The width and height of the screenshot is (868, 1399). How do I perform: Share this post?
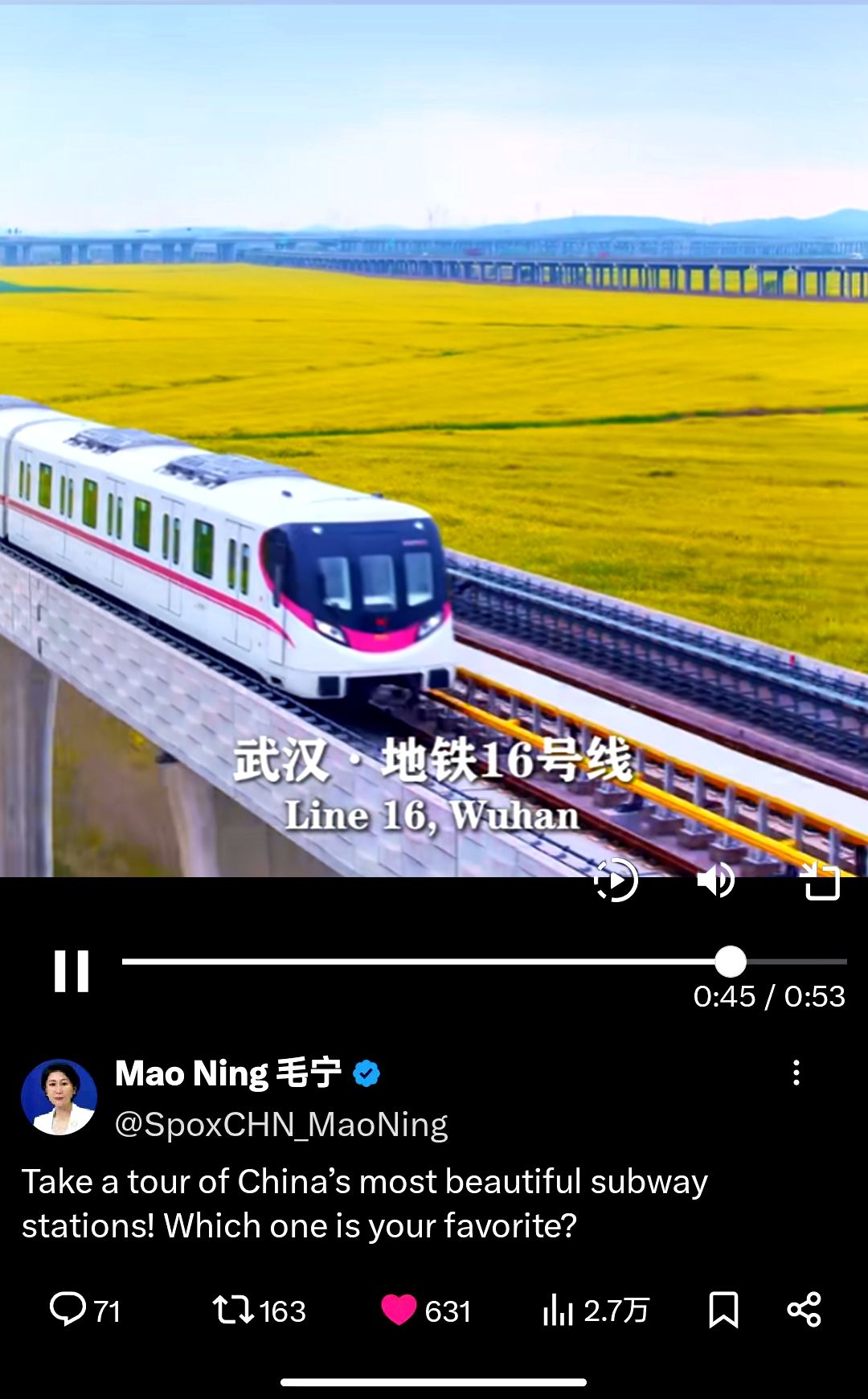point(804,1310)
